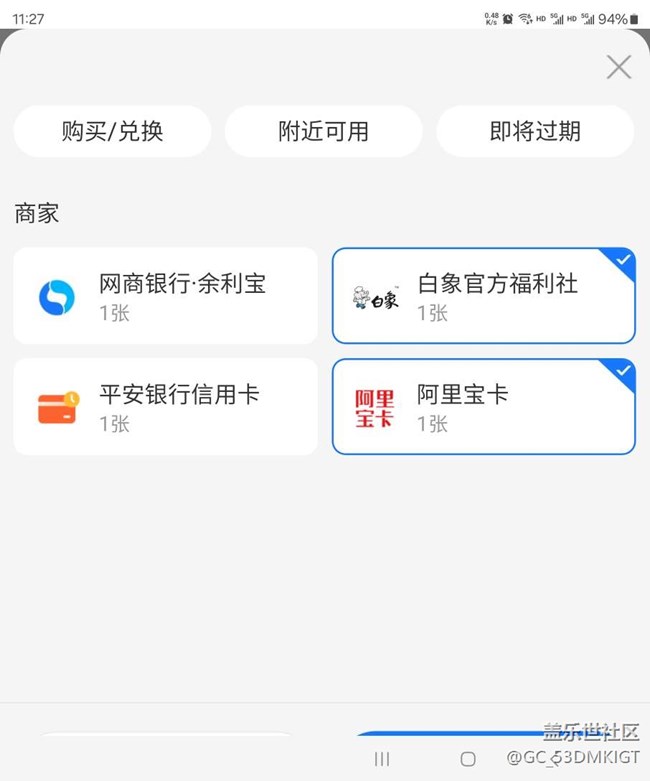Close the filter panel
The image size is (650, 781).
pos(619,67)
